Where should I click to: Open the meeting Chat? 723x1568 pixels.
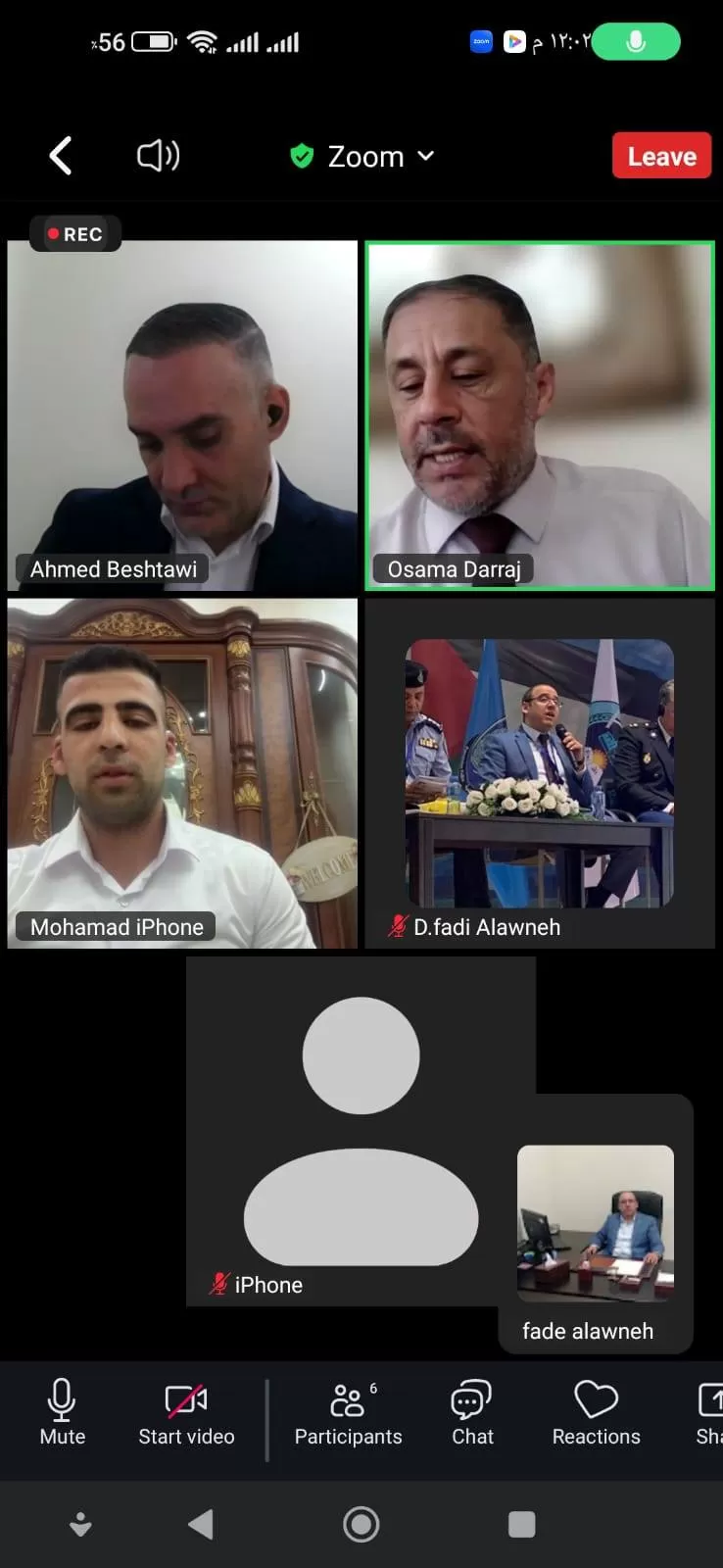point(472,1411)
